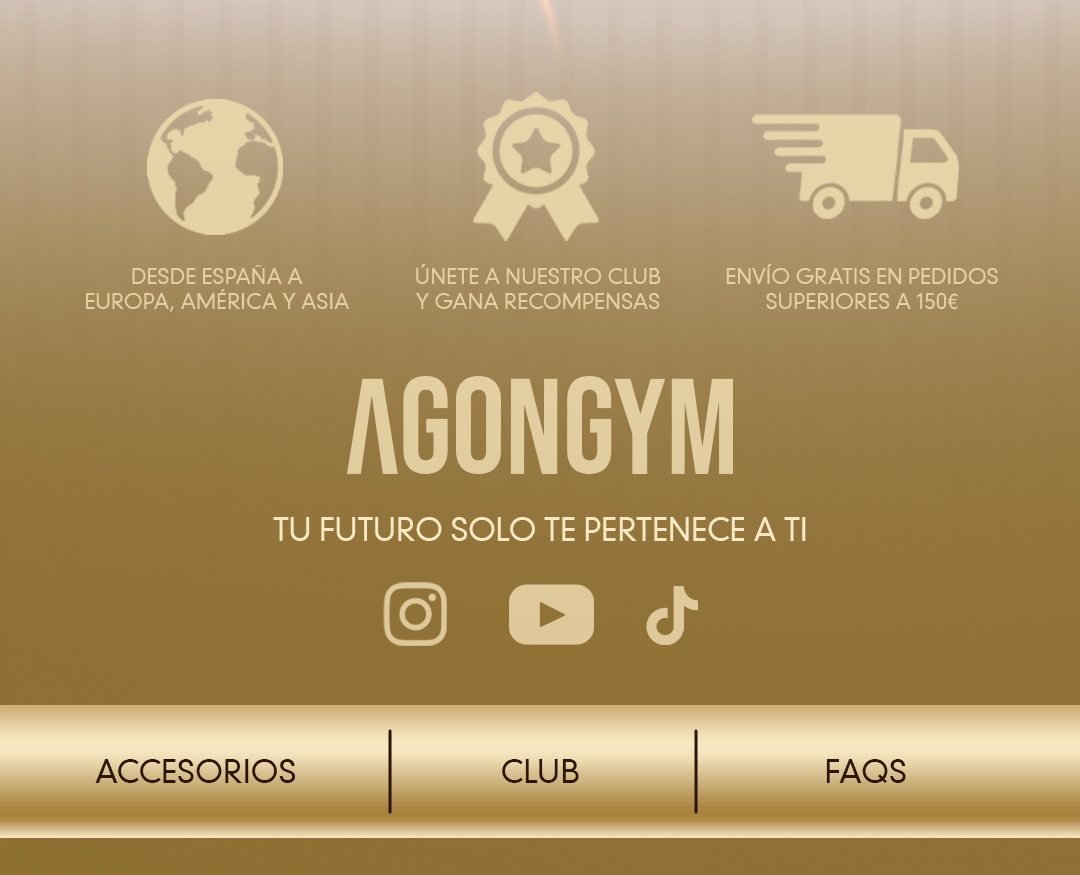Open the AGONGYM TikTok page

pyautogui.click(x=672, y=615)
